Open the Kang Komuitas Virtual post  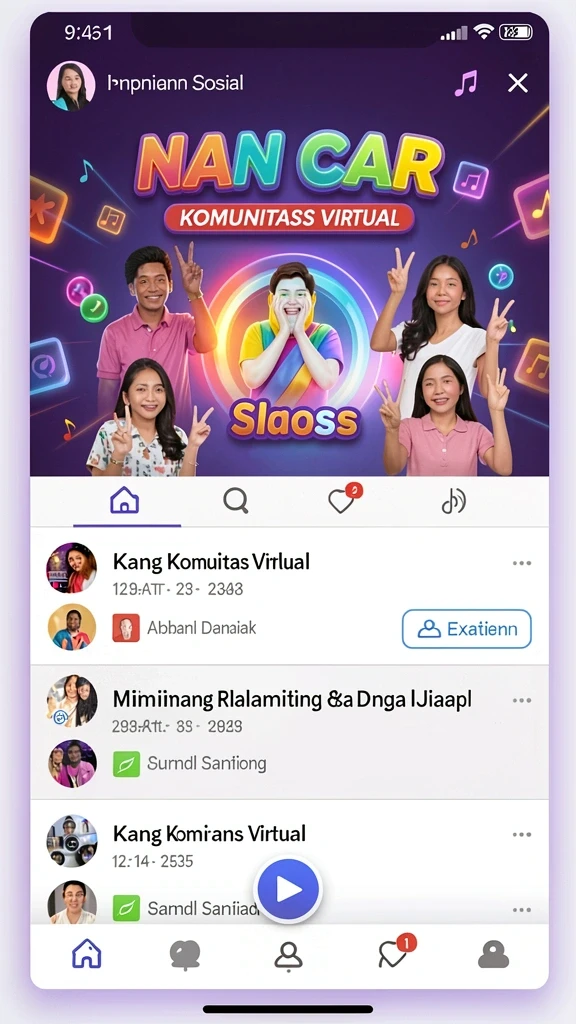211,562
